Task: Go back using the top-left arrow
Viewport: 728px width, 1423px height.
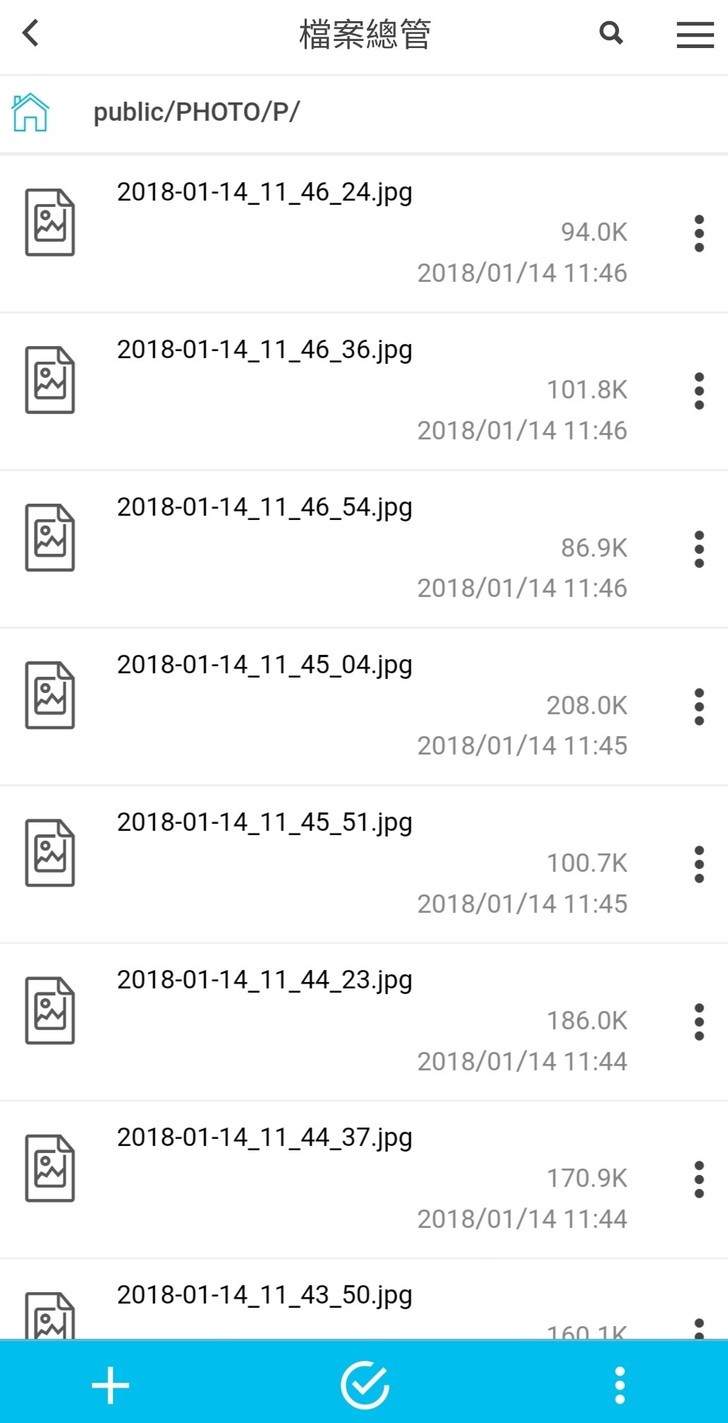Action: pyautogui.click(x=31, y=33)
